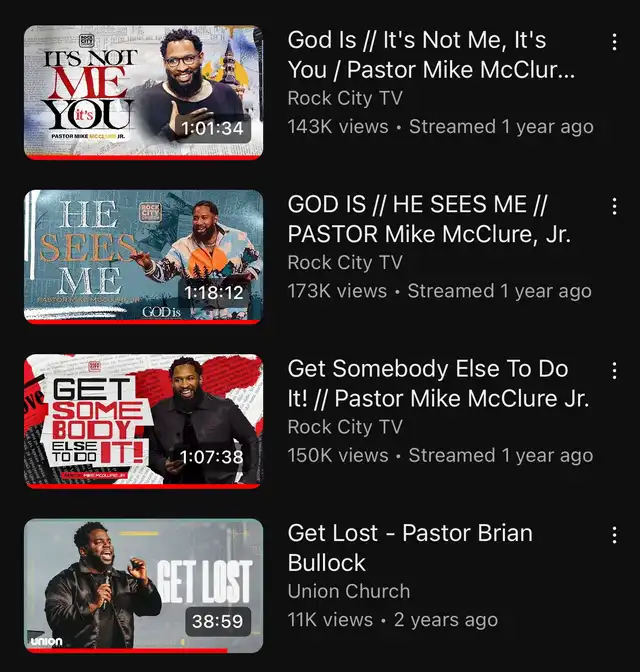Open overflow menu for He Sees Me video
The height and width of the screenshot is (672, 640).
(614, 206)
